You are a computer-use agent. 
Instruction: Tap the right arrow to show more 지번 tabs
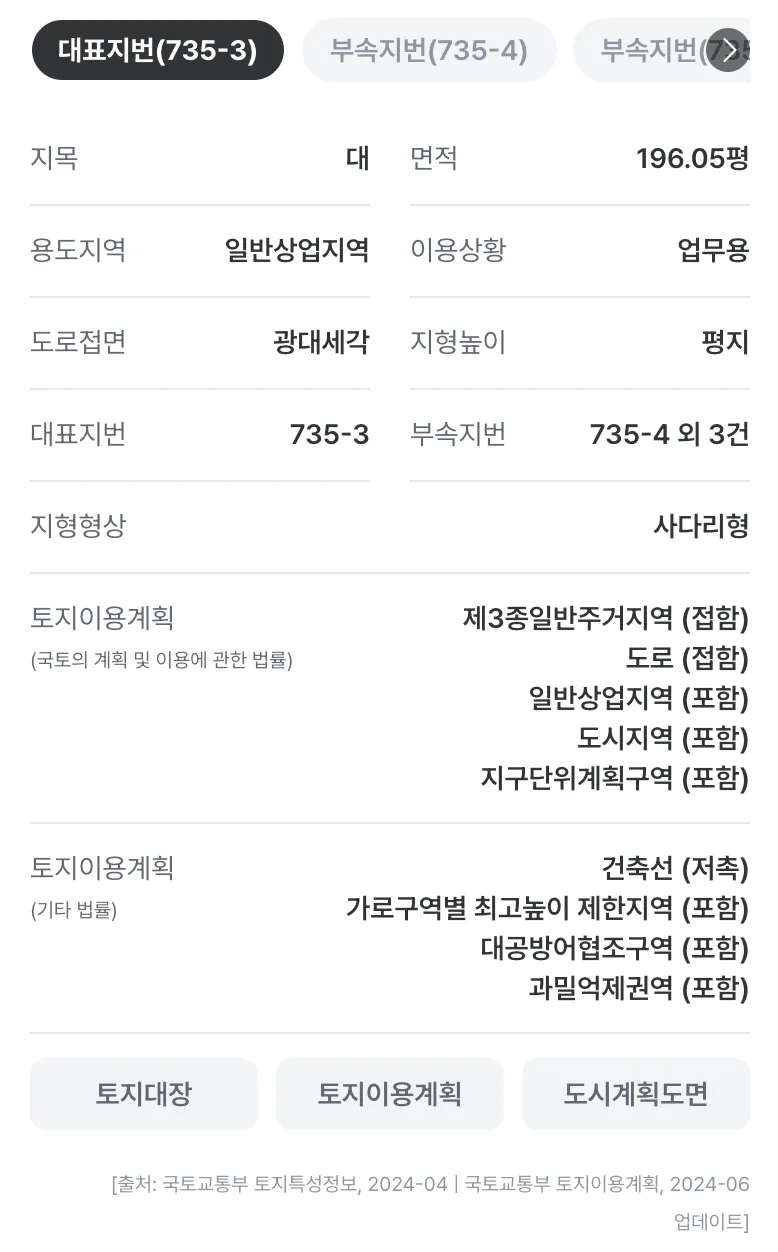coord(730,50)
